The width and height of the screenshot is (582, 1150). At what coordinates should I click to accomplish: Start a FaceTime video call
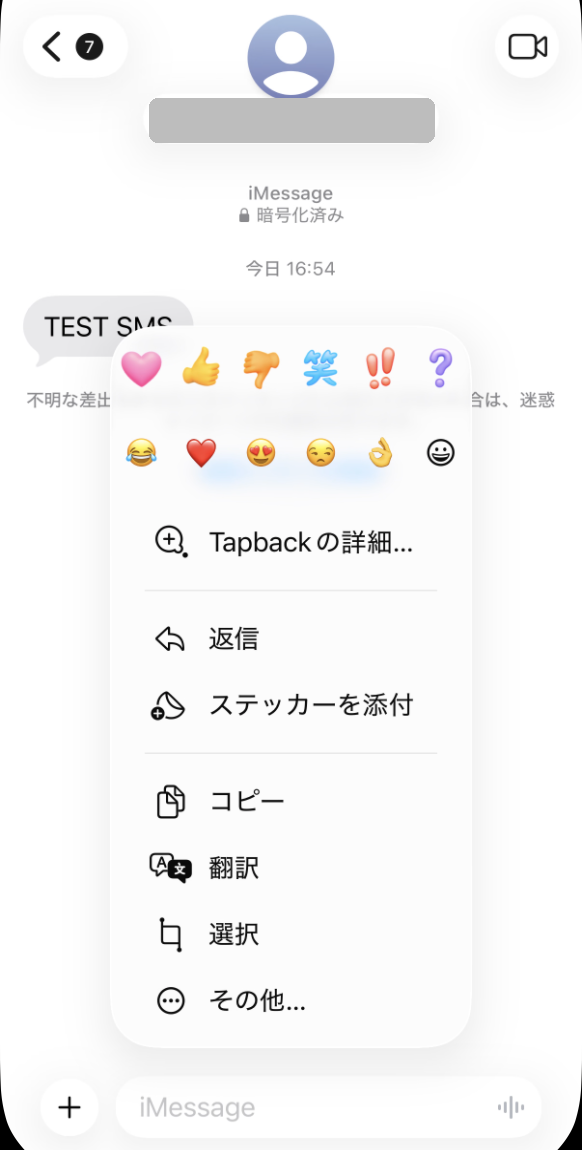pos(527,47)
